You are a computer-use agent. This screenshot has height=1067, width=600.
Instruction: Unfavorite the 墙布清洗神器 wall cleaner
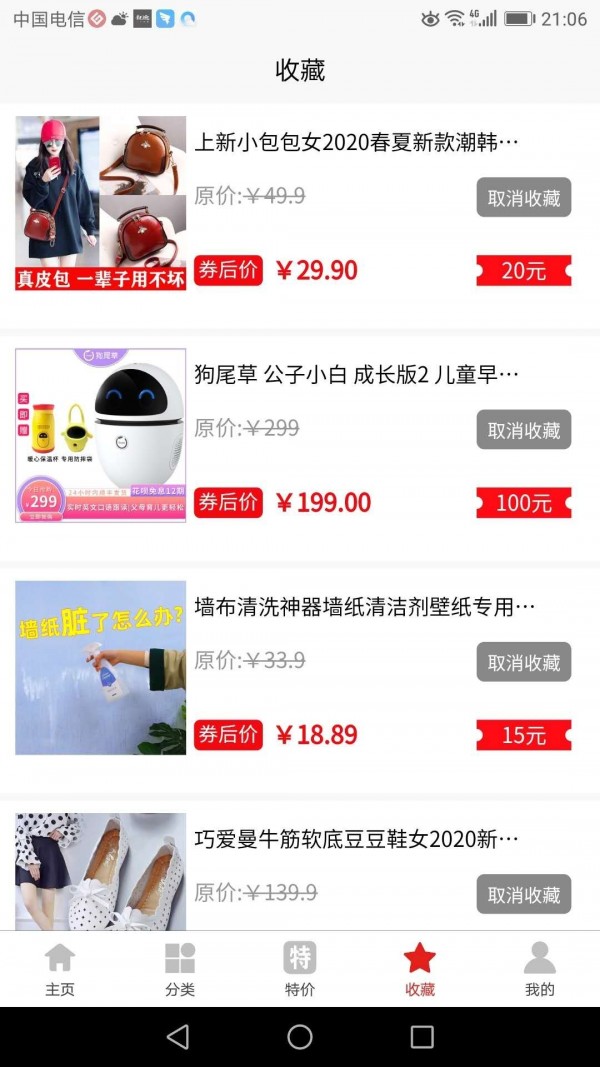click(x=523, y=662)
